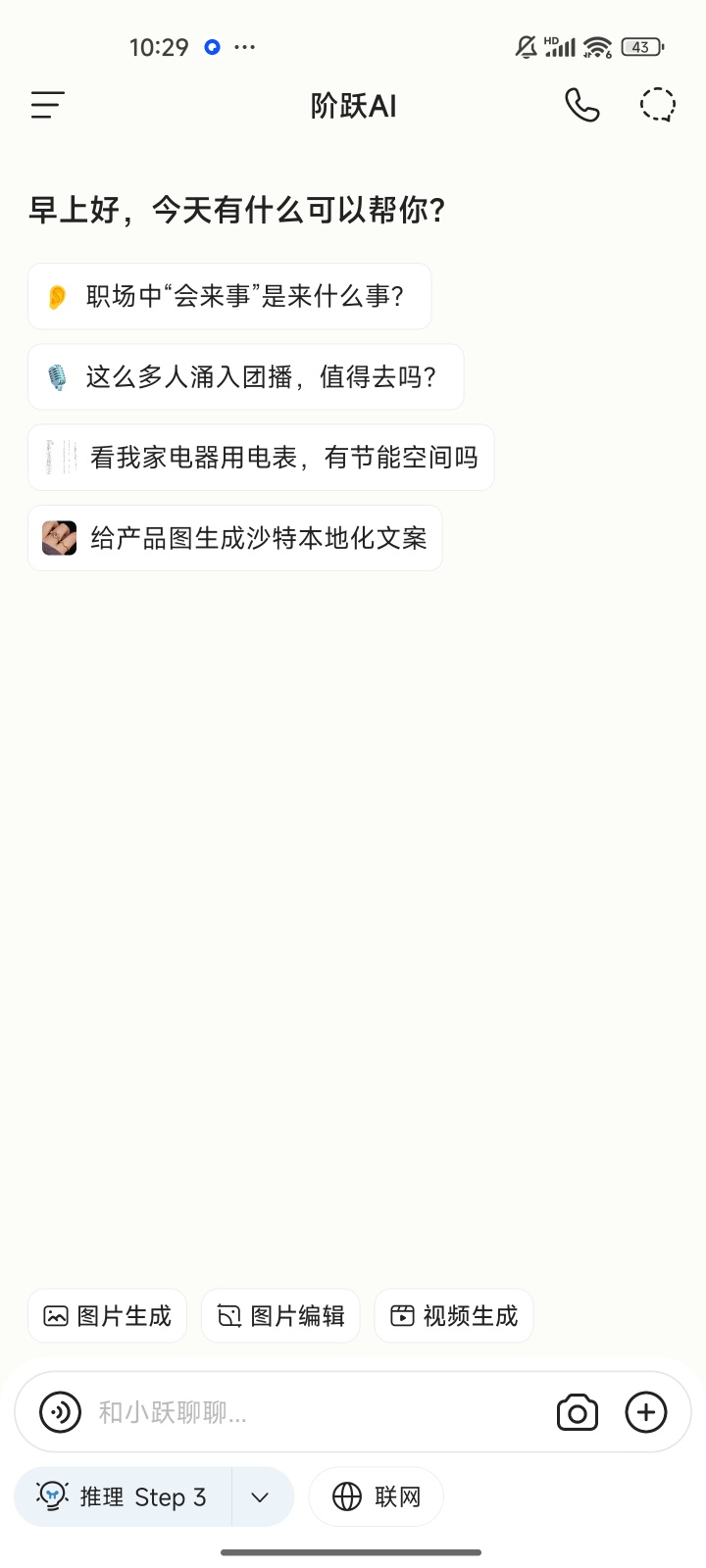Screen dimensions: 706x1568
Task: Select the suggestion 职场中"会来事"是来什么事
Action: click(x=229, y=296)
